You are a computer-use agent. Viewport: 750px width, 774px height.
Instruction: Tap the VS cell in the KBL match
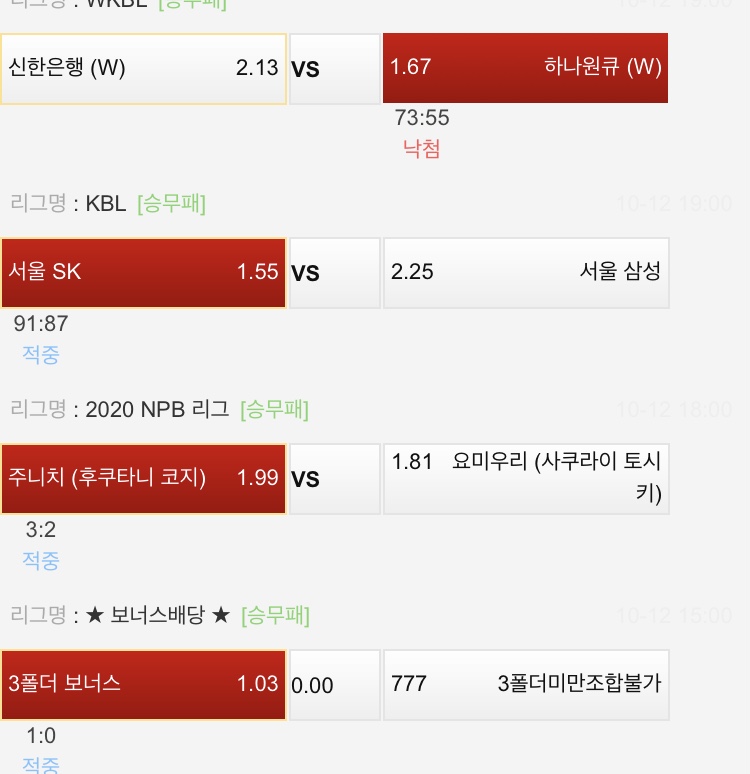[334, 272]
